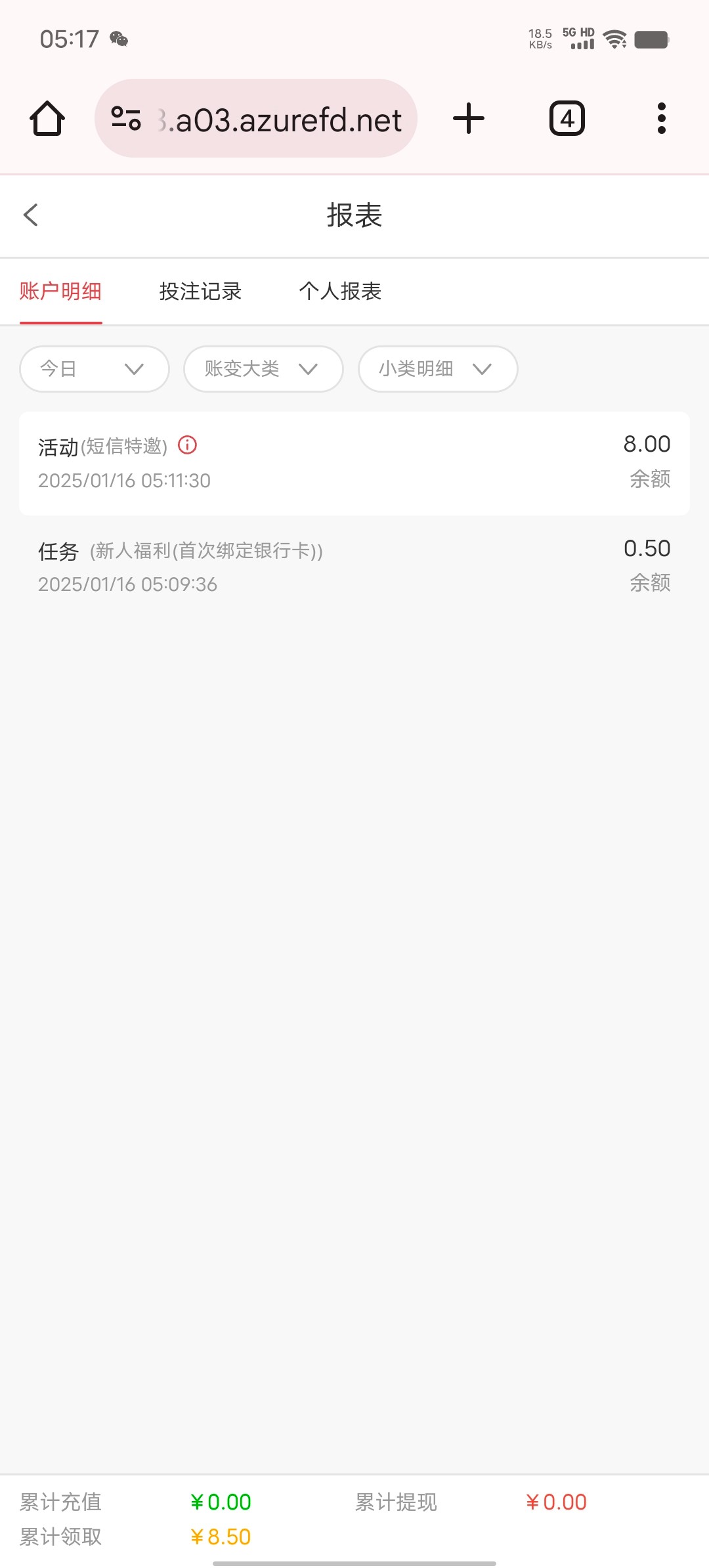This screenshot has height=1568, width=709.
Task: Expand the 小类明细 filter
Action: point(438,369)
